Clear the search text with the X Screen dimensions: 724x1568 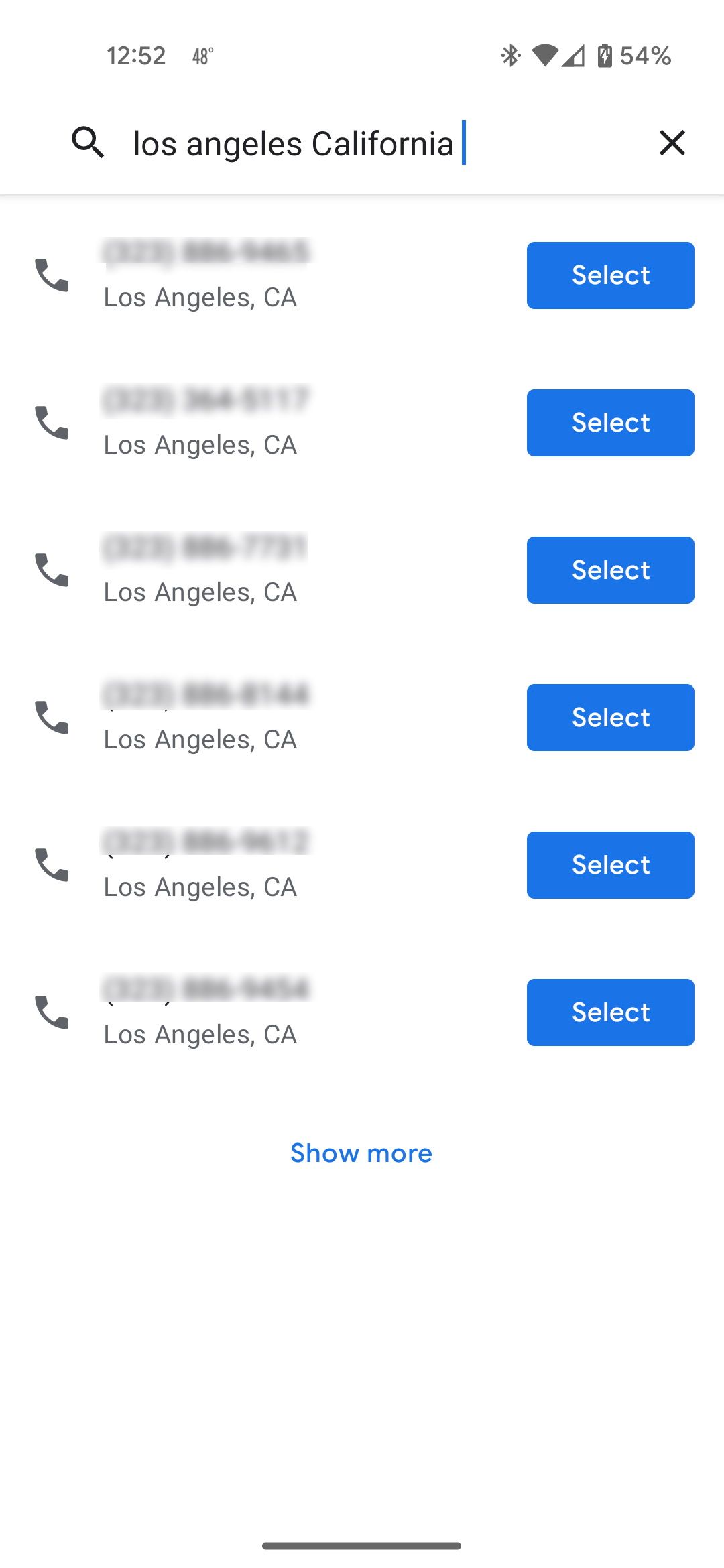point(672,143)
